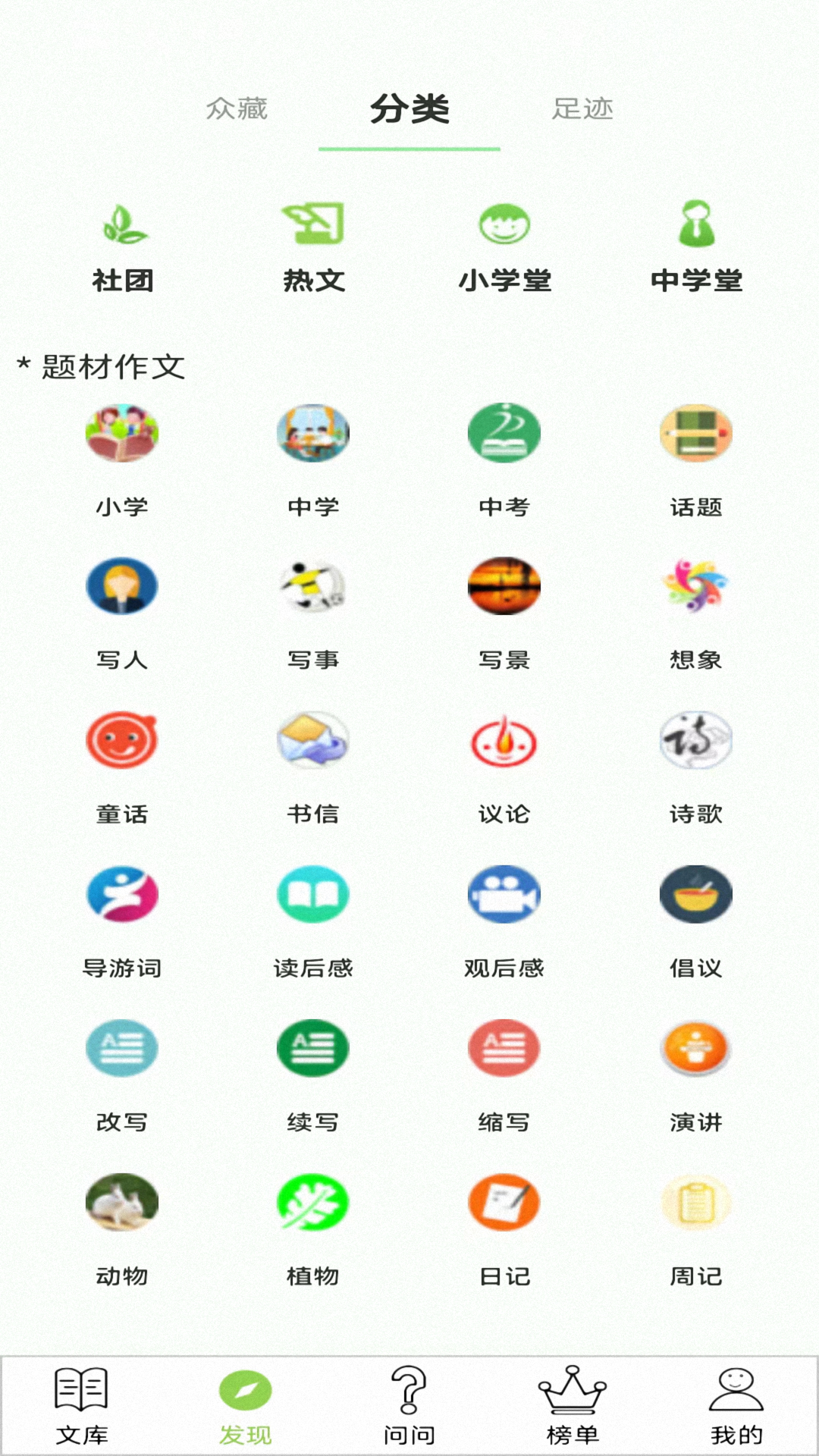Image resolution: width=819 pixels, height=1456 pixels.
Task: Open 小学堂
Action: click(x=504, y=248)
